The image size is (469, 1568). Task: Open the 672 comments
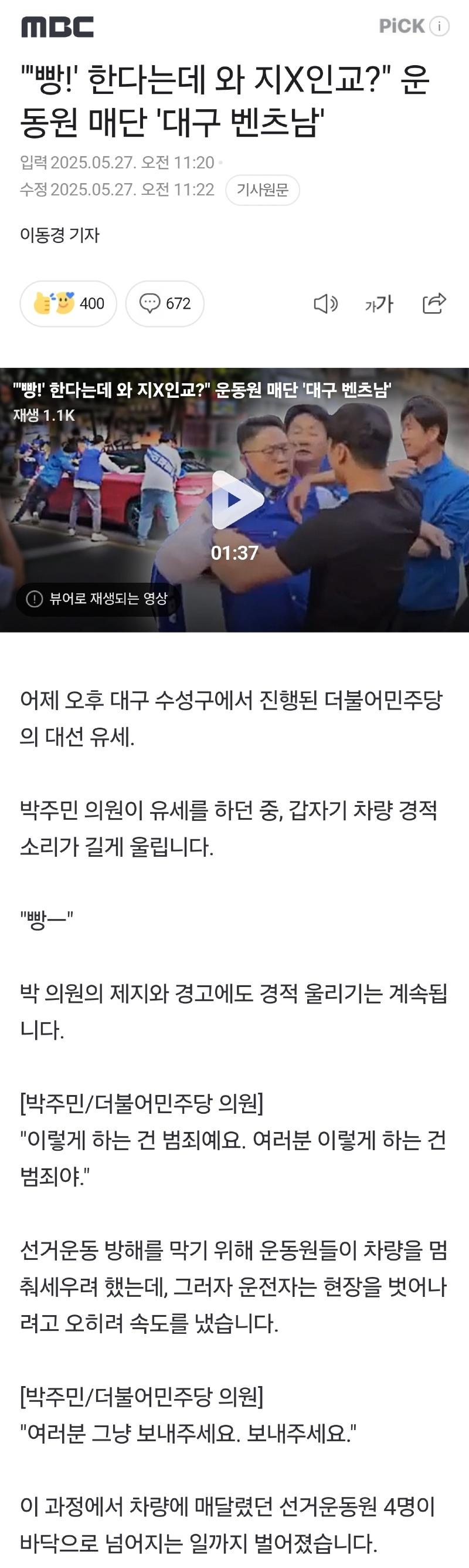point(165,303)
